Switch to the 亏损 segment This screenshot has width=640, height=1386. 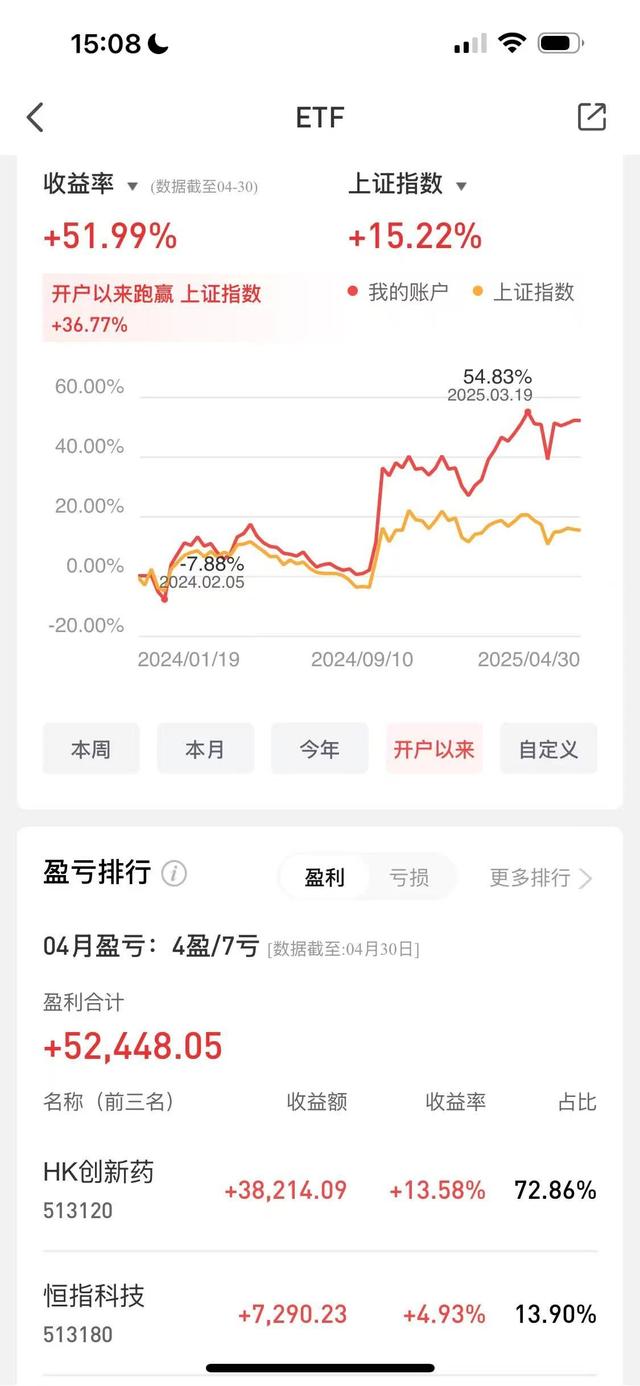pos(409,877)
